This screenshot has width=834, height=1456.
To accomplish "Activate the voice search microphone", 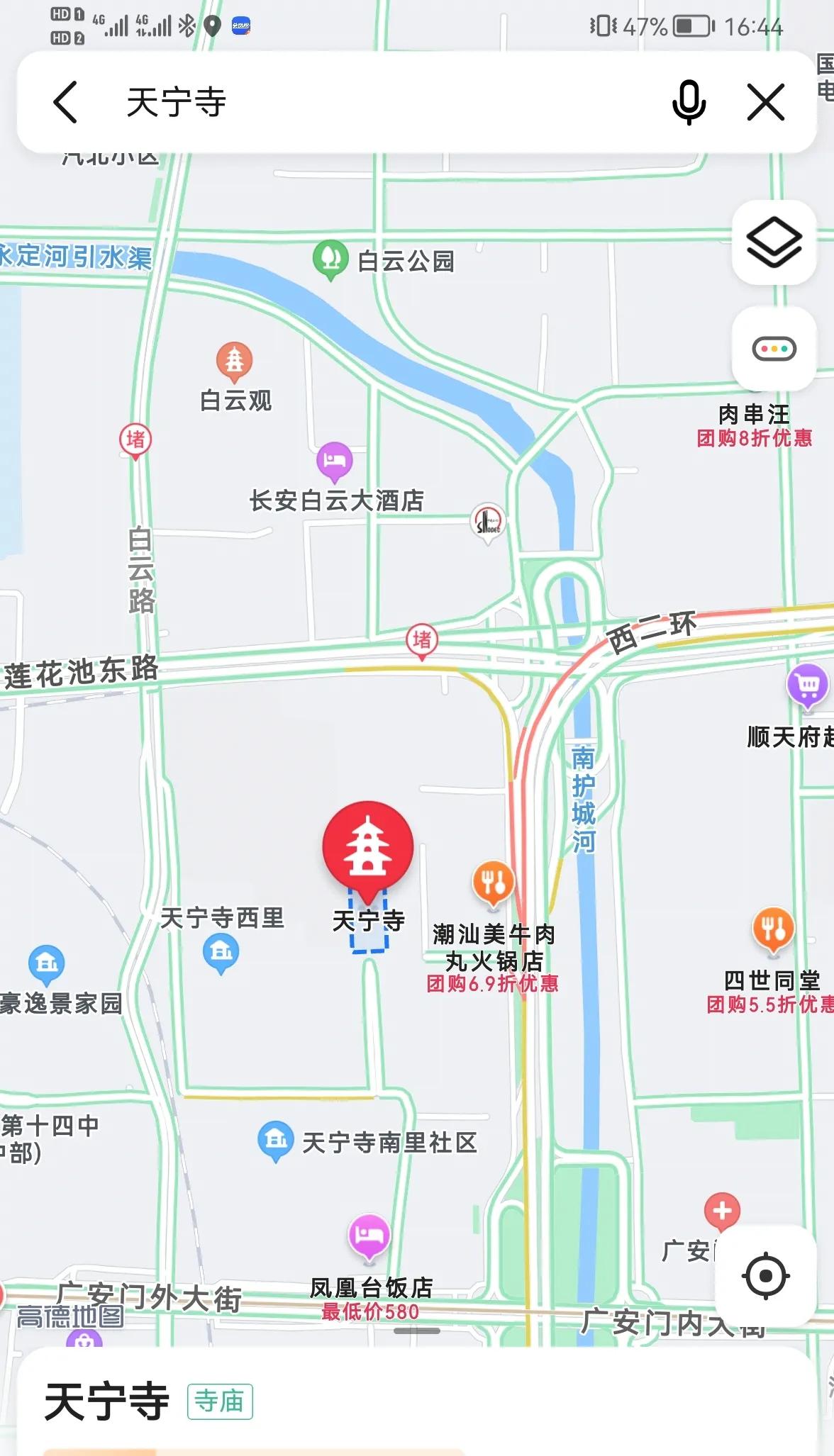I will (687, 103).
